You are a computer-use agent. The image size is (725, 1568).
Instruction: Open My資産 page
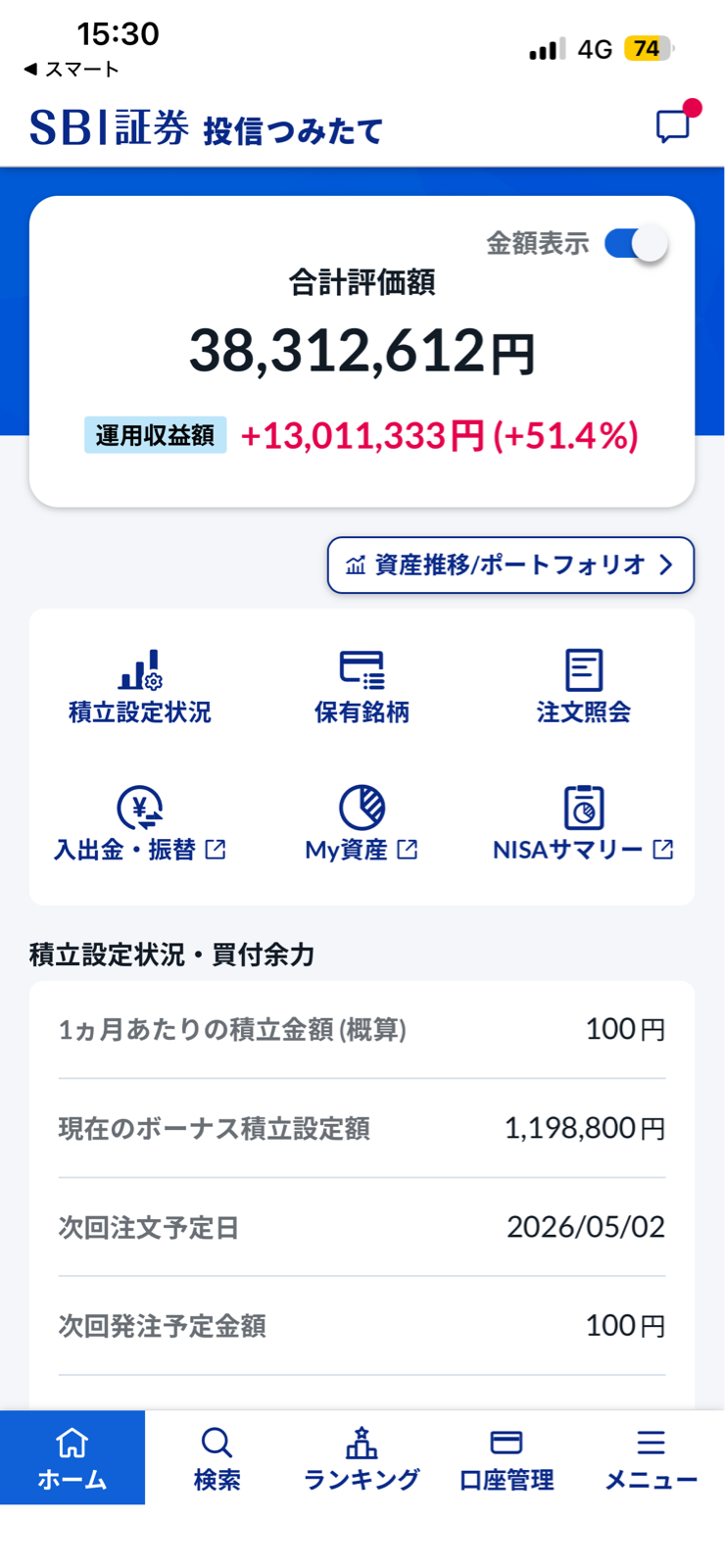(x=362, y=824)
